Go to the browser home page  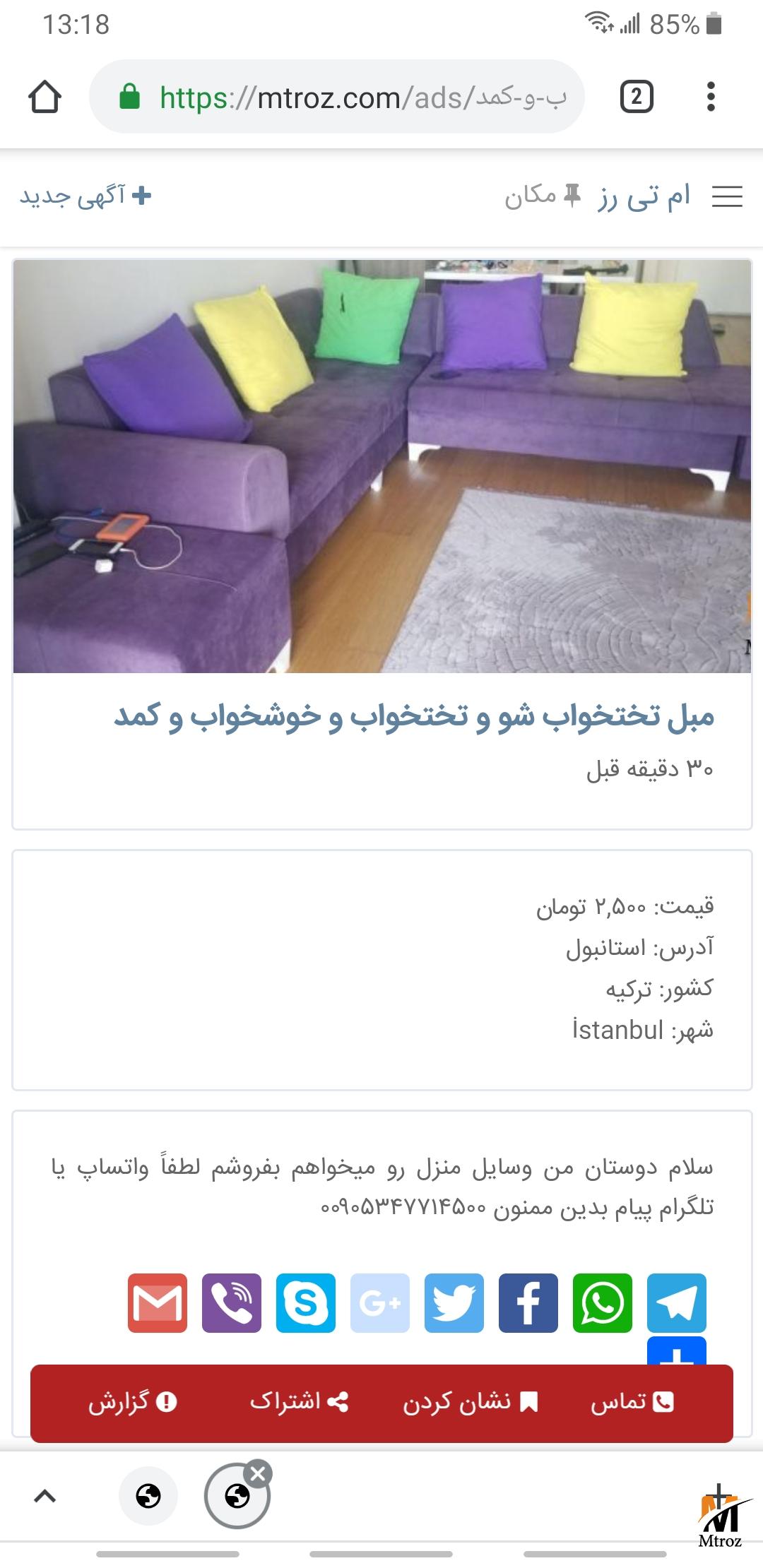click(45, 97)
